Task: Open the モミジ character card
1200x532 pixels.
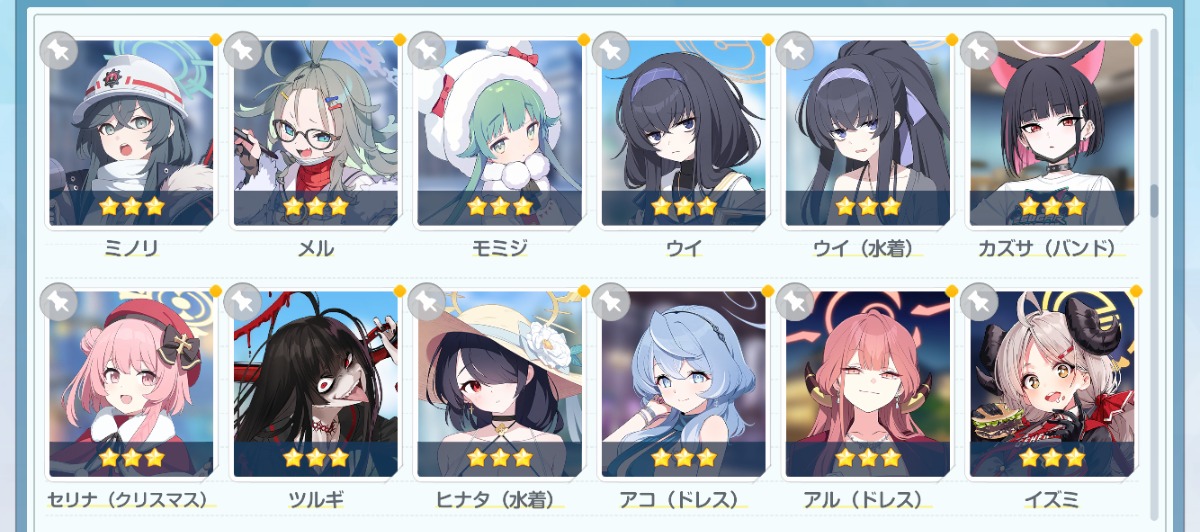Action: point(499,135)
